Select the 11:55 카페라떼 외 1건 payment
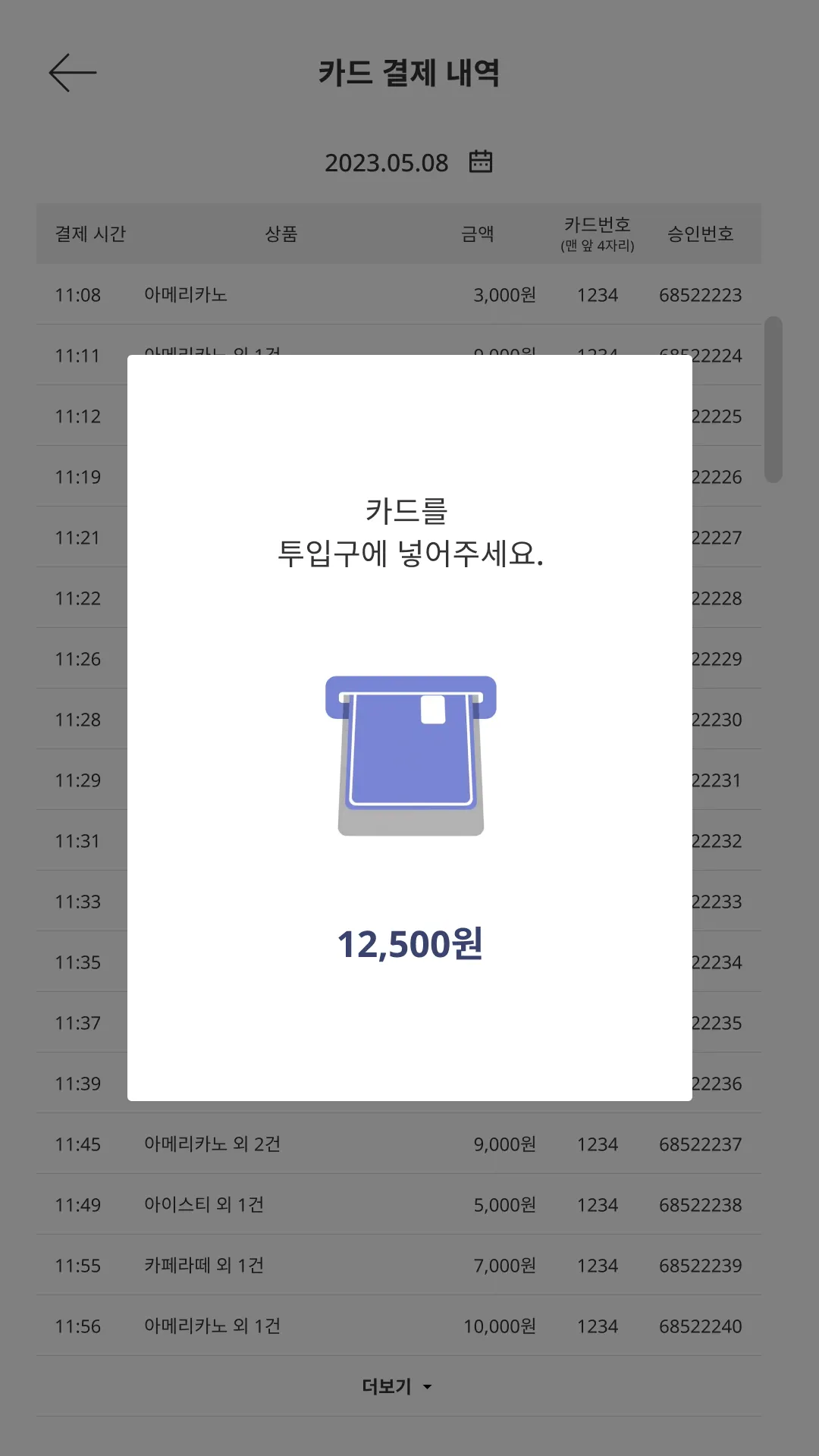This screenshot has width=819, height=1456. pyautogui.click(x=398, y=1266)
